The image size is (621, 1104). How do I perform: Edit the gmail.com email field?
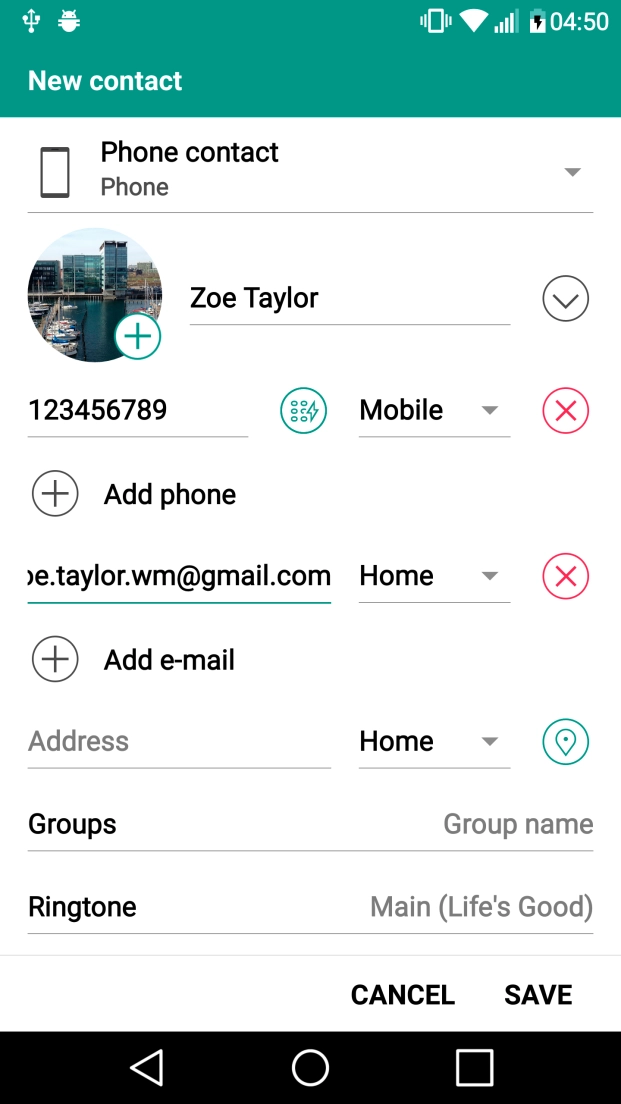click(x=179, y=577)
